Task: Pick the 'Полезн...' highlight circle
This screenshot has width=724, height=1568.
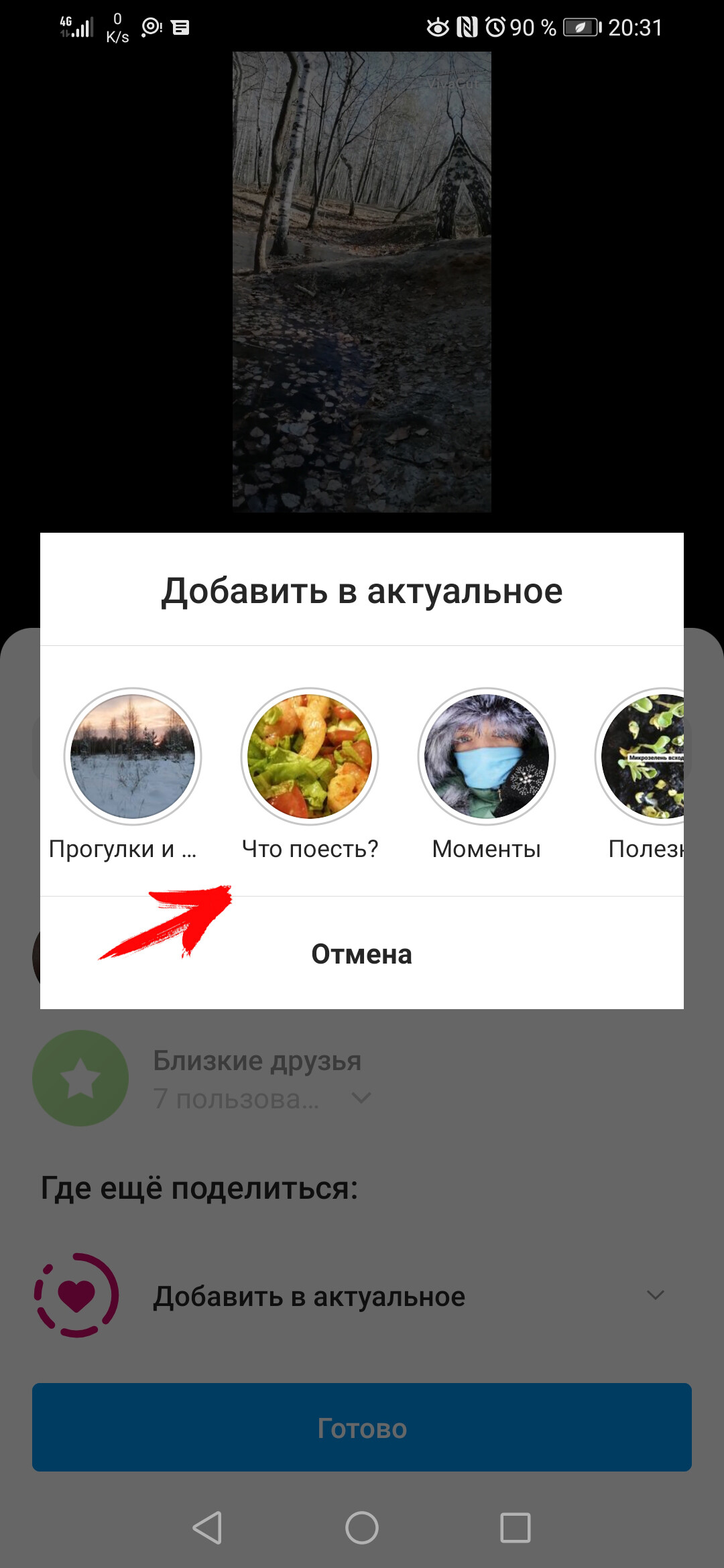Action: pos(645,757)
